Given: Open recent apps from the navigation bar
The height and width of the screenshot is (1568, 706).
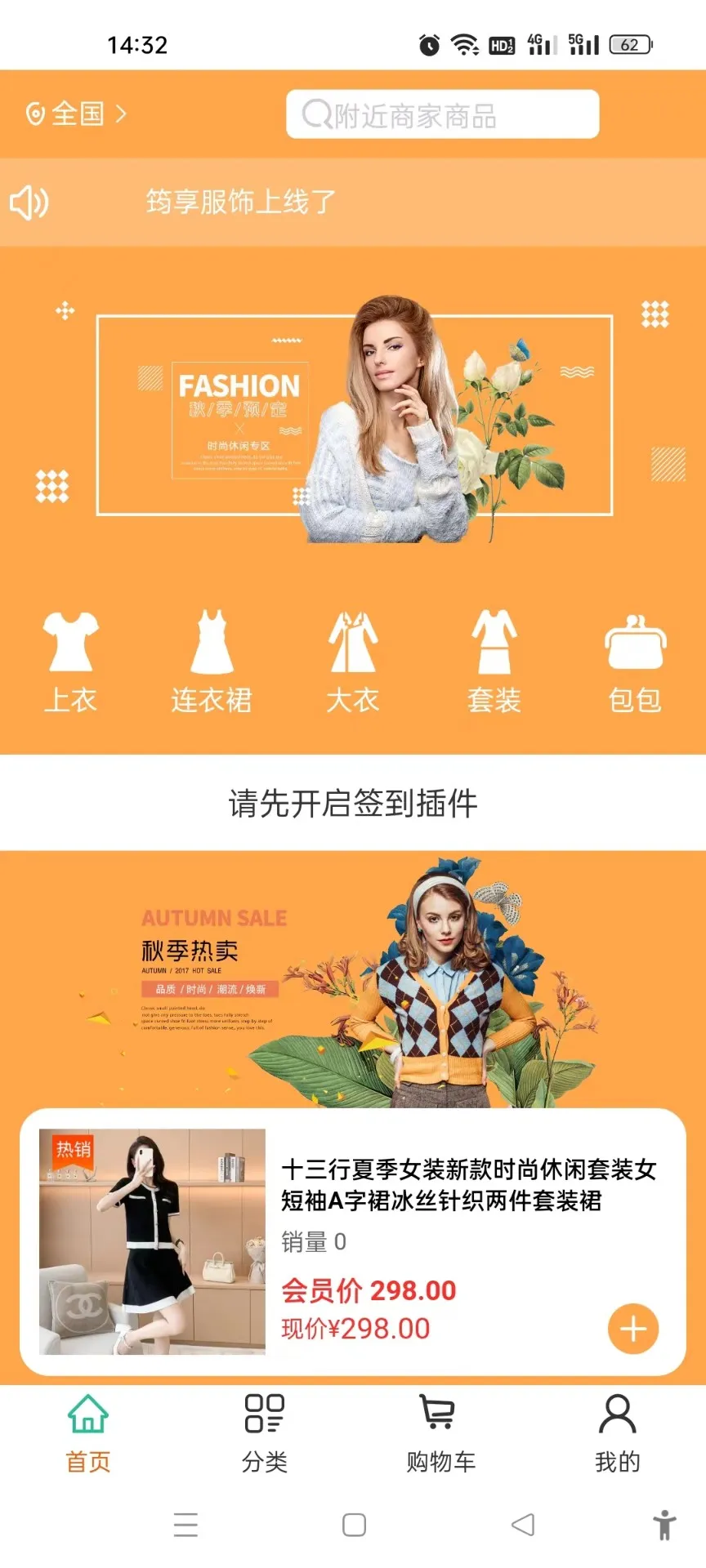Looking at the screenshot, I should tap(186, 1524).
